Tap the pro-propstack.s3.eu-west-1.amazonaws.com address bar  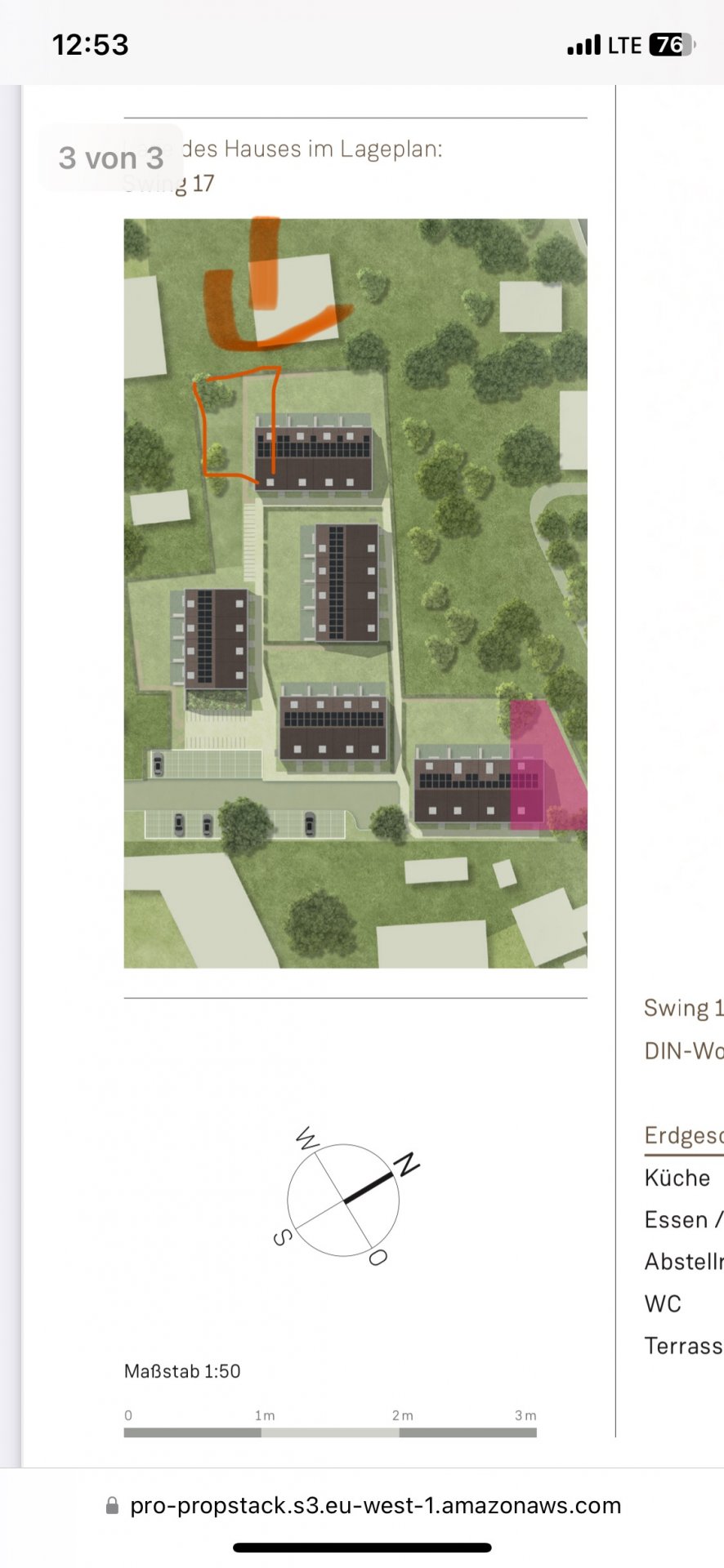[x=364, y=1505]
